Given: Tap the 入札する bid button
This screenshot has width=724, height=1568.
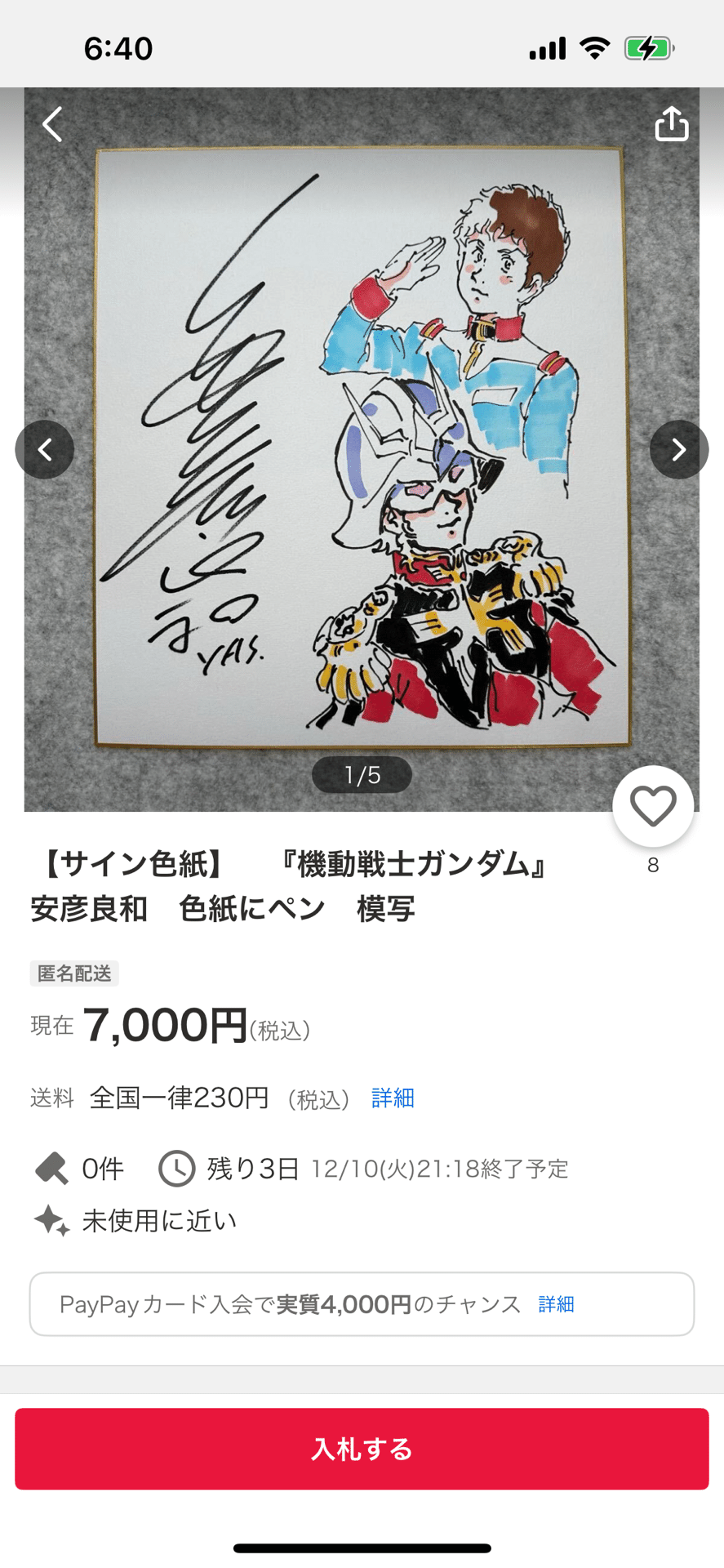Looking at the screenshot, I should (x=362, y=1449).
